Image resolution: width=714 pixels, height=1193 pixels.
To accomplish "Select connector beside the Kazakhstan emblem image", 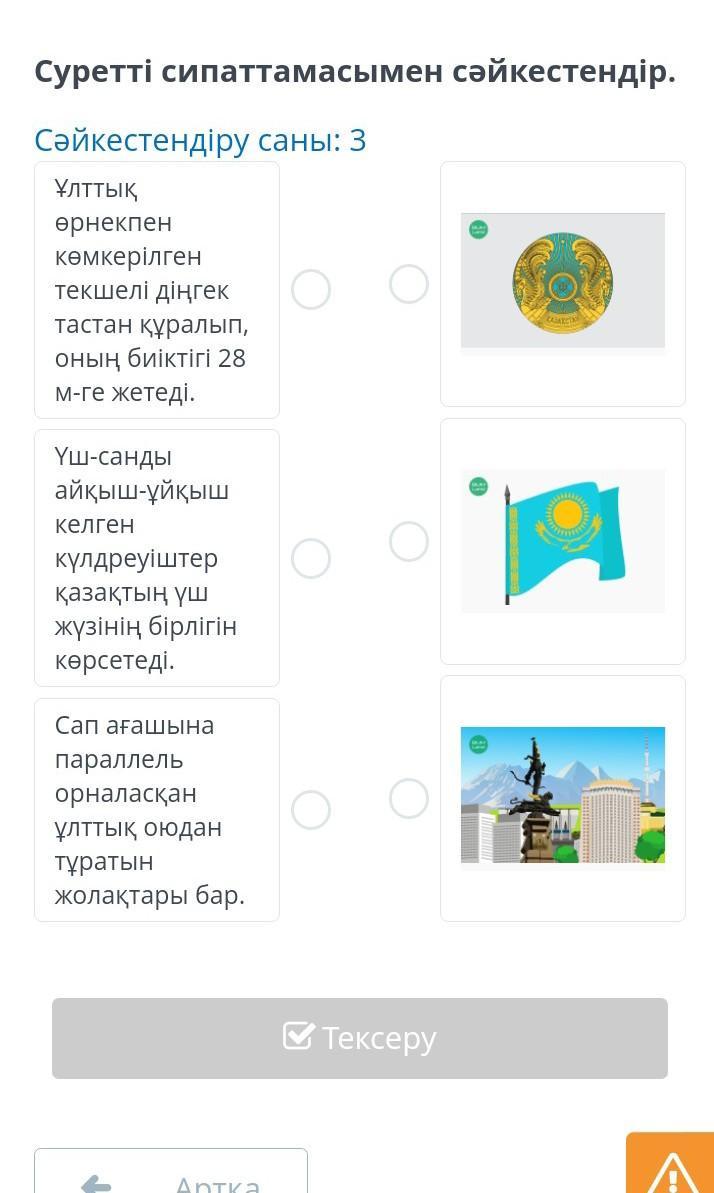I will (408, 284).
